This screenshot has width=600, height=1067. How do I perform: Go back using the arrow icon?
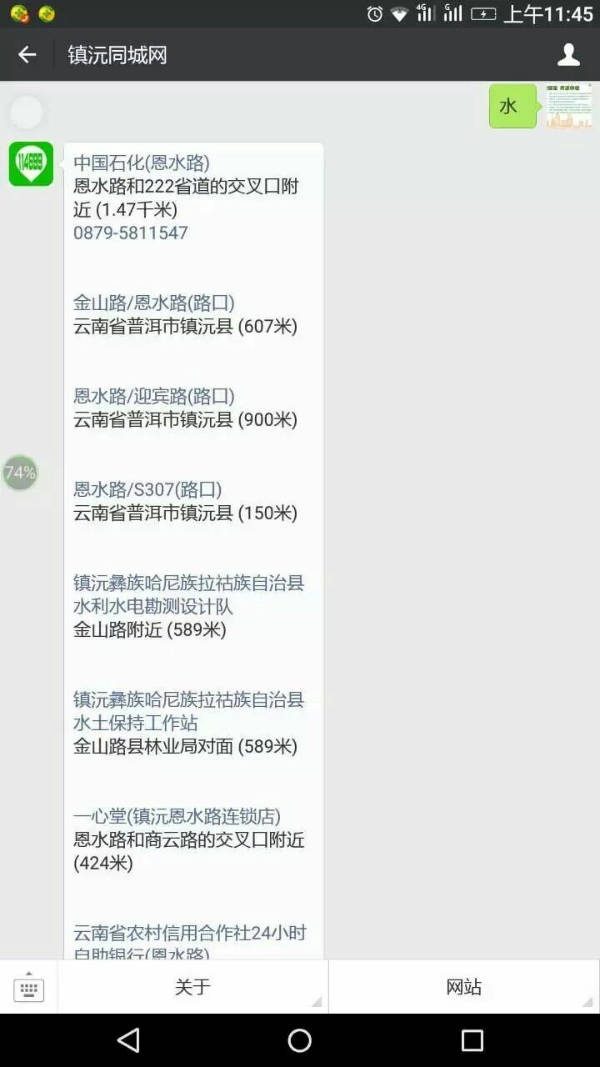click(27, 54)
